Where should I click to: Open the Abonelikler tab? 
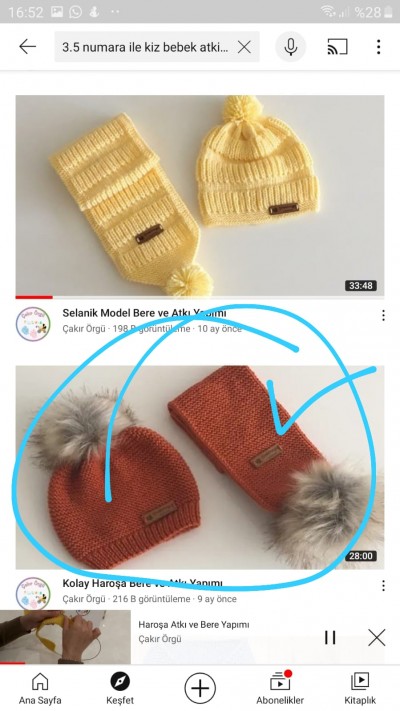pyautogui.click(x=280, y=688)
